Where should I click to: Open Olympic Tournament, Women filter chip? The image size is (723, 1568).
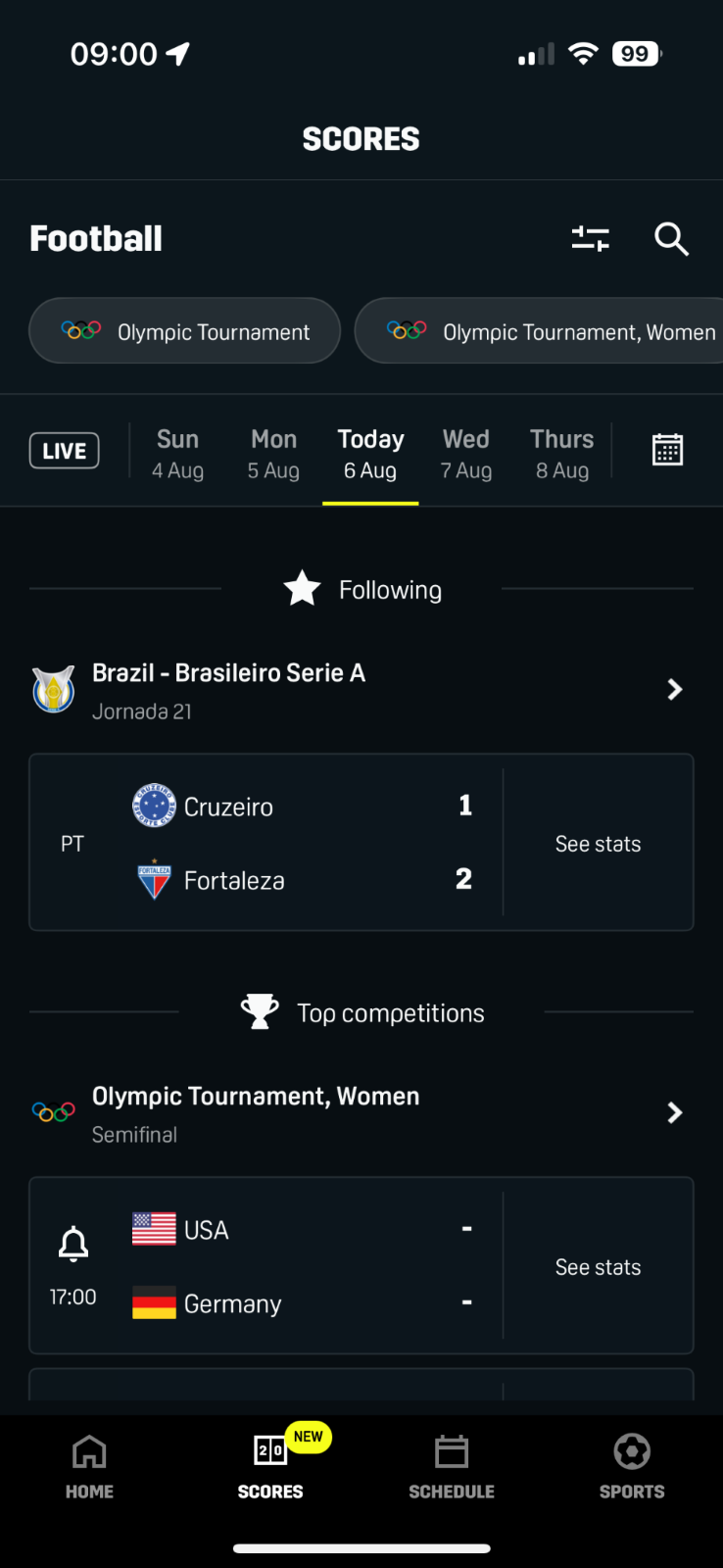click(549, 330)
